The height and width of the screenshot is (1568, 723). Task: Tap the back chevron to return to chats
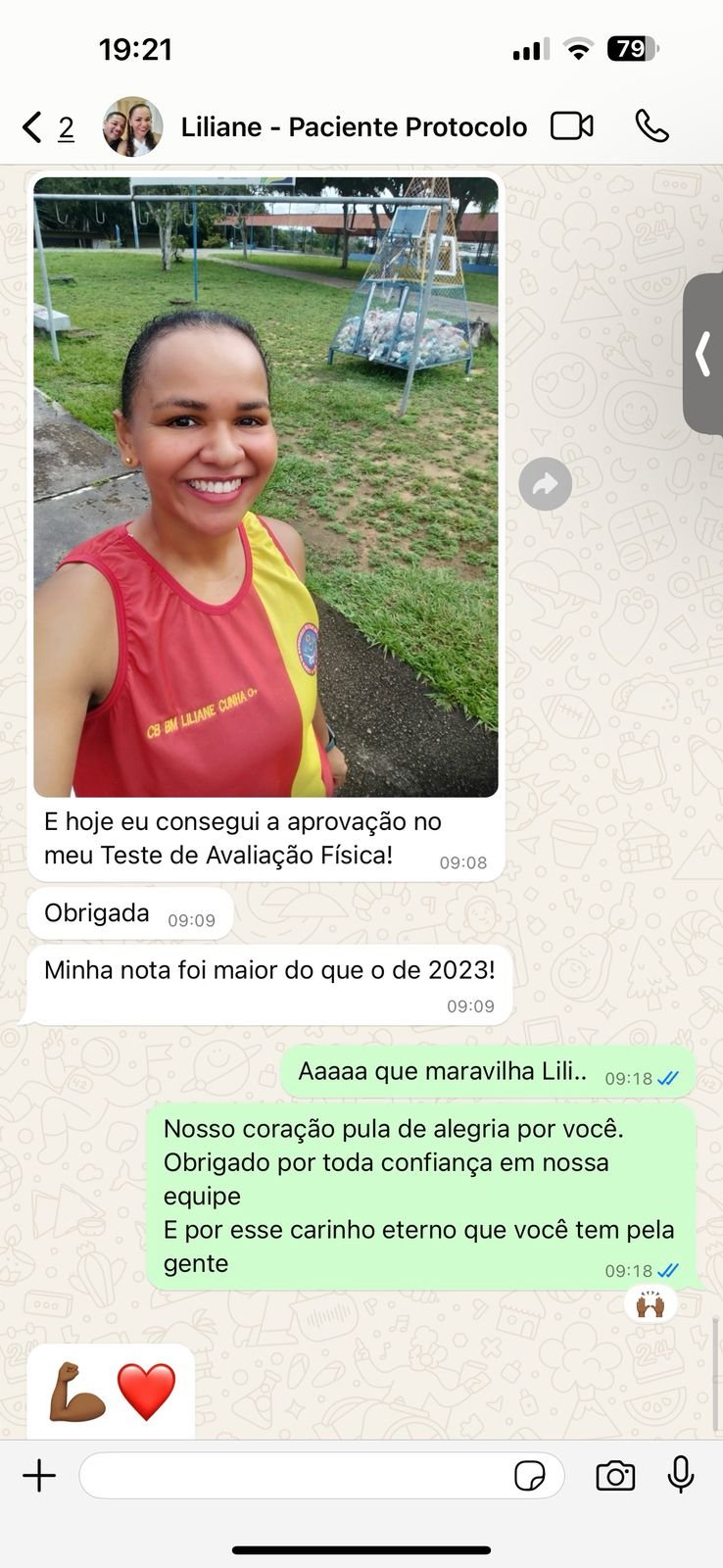pyautogui.click(x=29, y=125)
